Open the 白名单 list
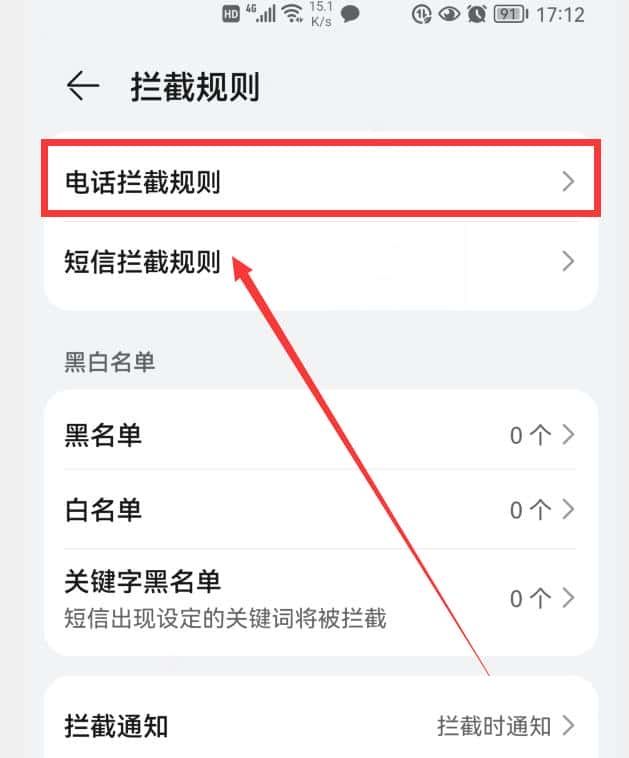This screenshot has height=758, width=629. (320, 510)
